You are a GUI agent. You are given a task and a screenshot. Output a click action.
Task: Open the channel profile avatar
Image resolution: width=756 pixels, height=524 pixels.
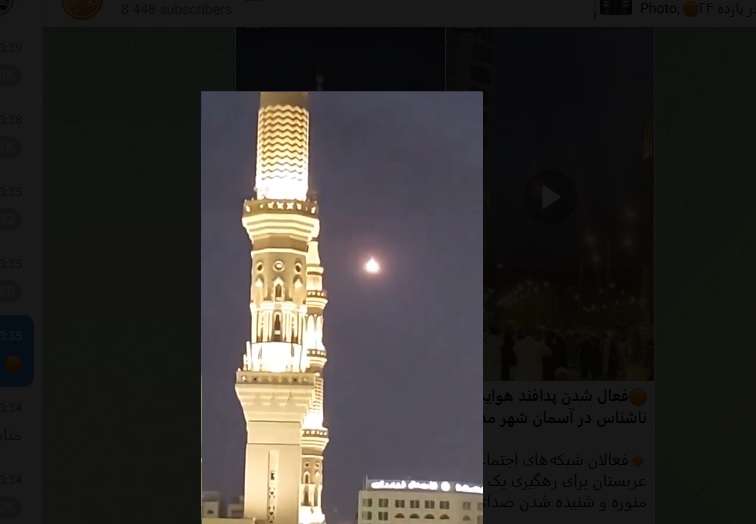82,8
